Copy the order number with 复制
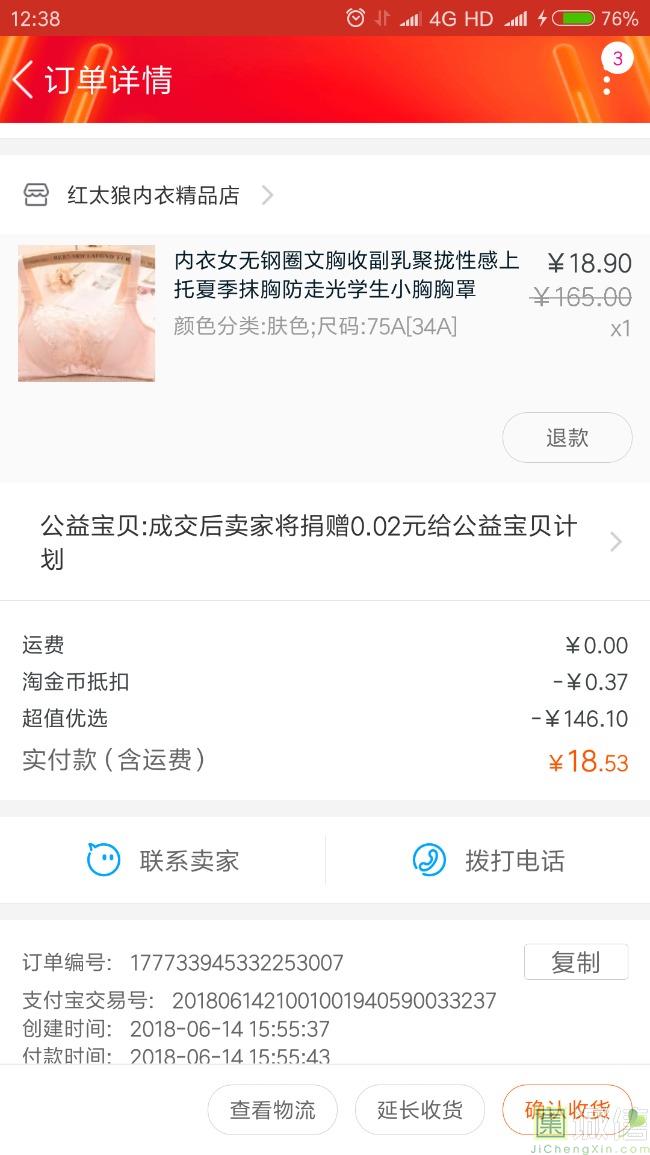Viewport: 650px width, 1155px height. [x=576, y=962]
